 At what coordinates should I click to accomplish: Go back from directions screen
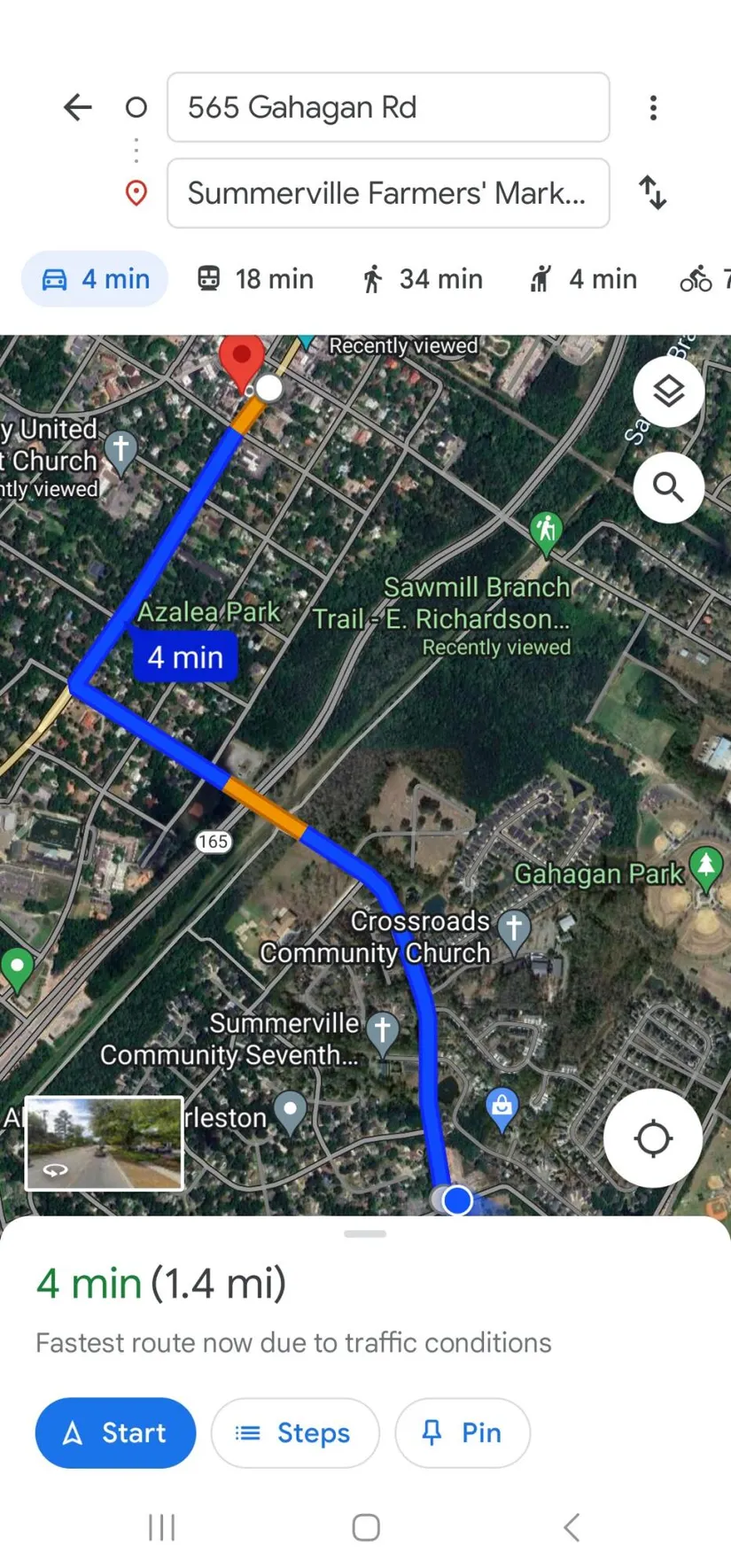[x=78, y=107]
